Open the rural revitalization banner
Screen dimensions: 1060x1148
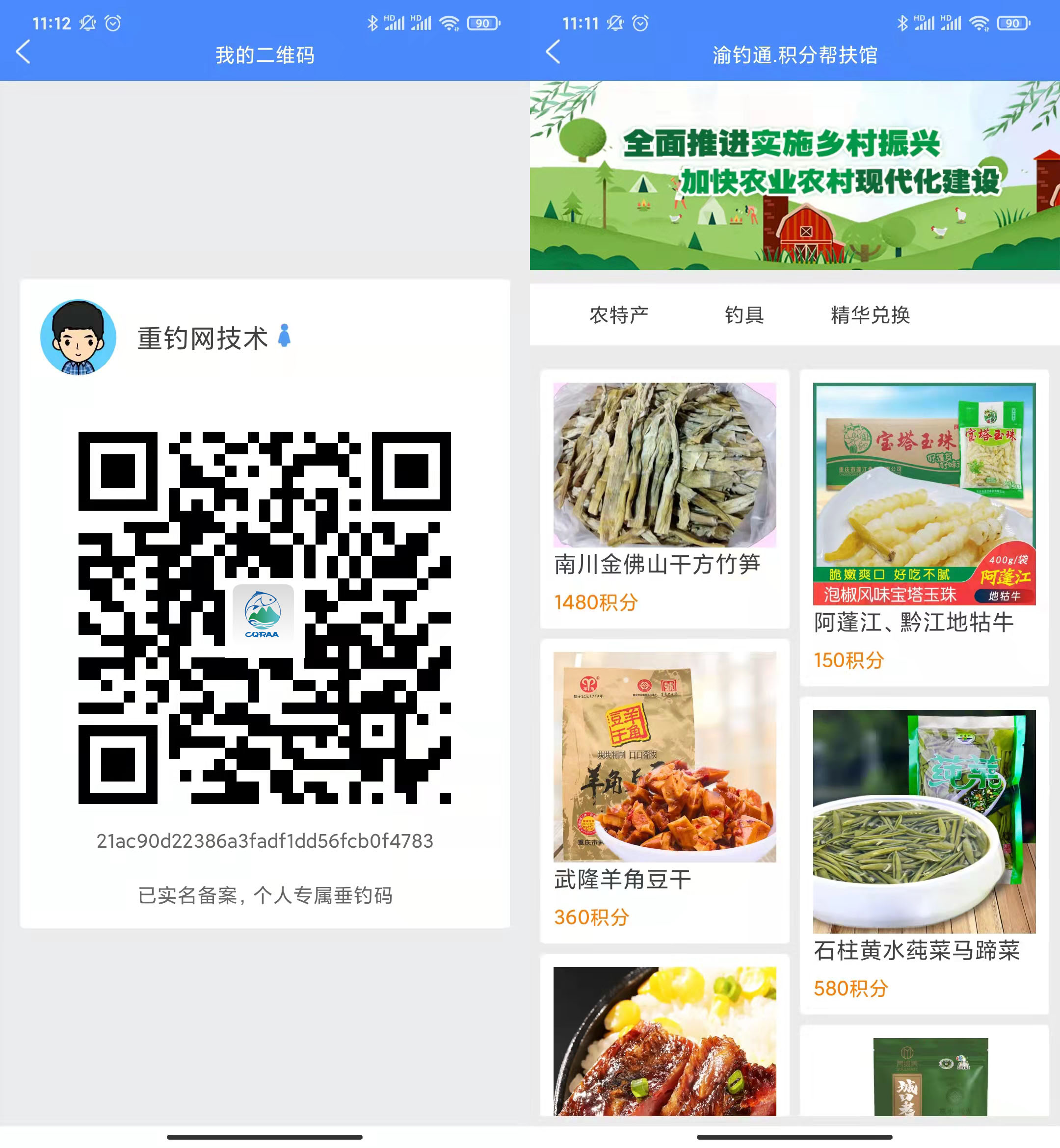[x=795, y=175]
